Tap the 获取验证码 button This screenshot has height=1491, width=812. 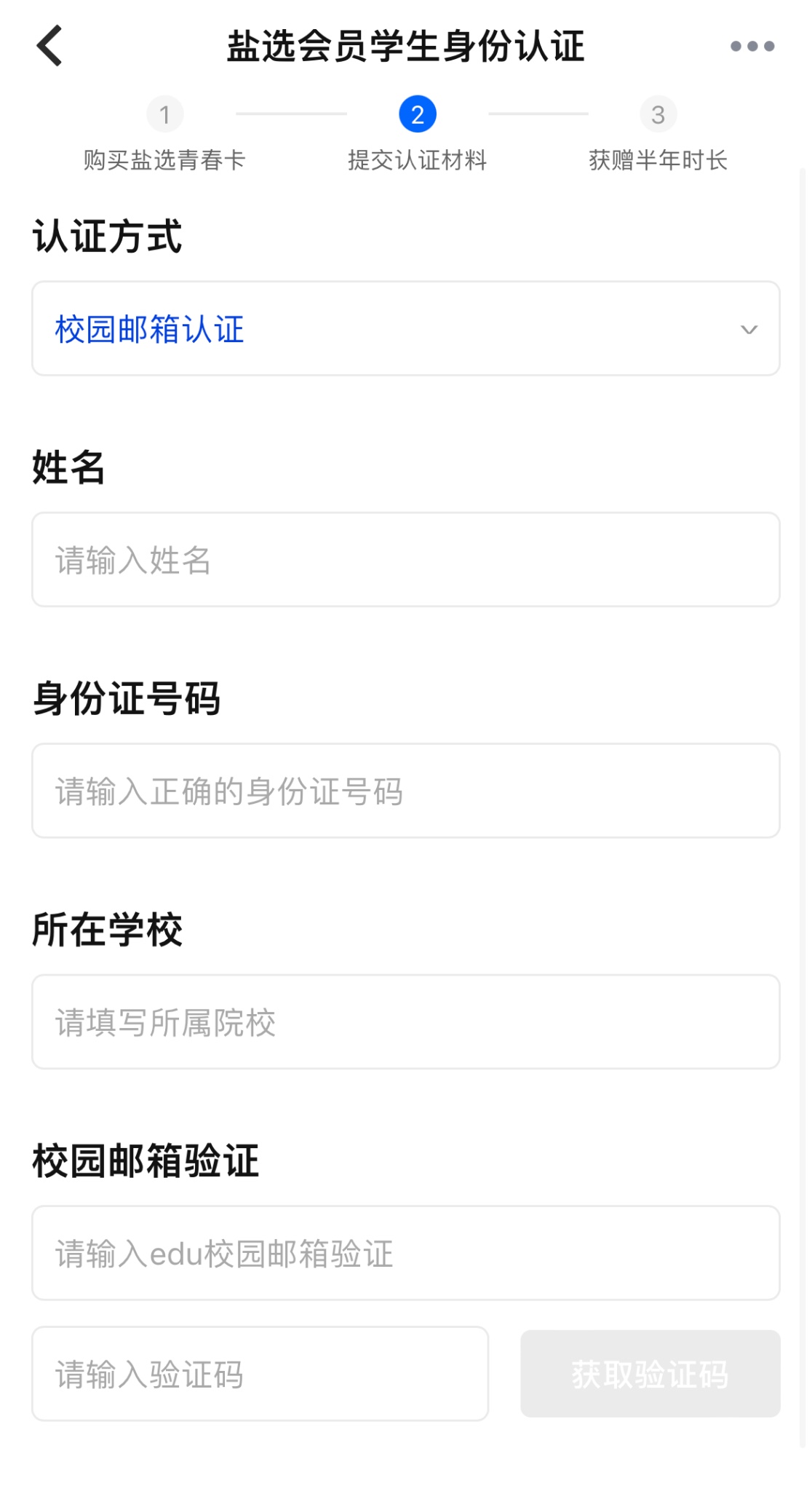tap(650, 1374)
